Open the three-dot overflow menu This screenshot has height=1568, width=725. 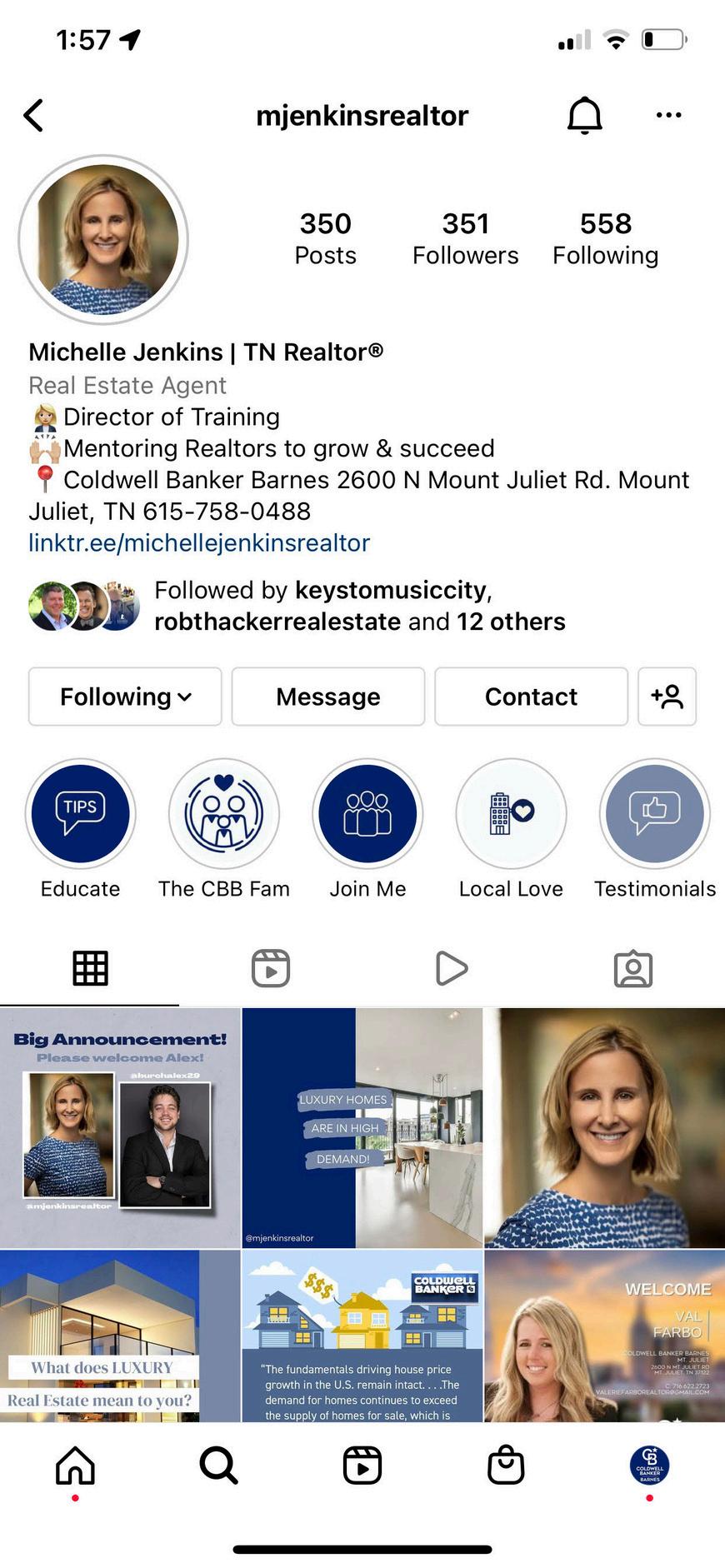(x=668, y=115)
